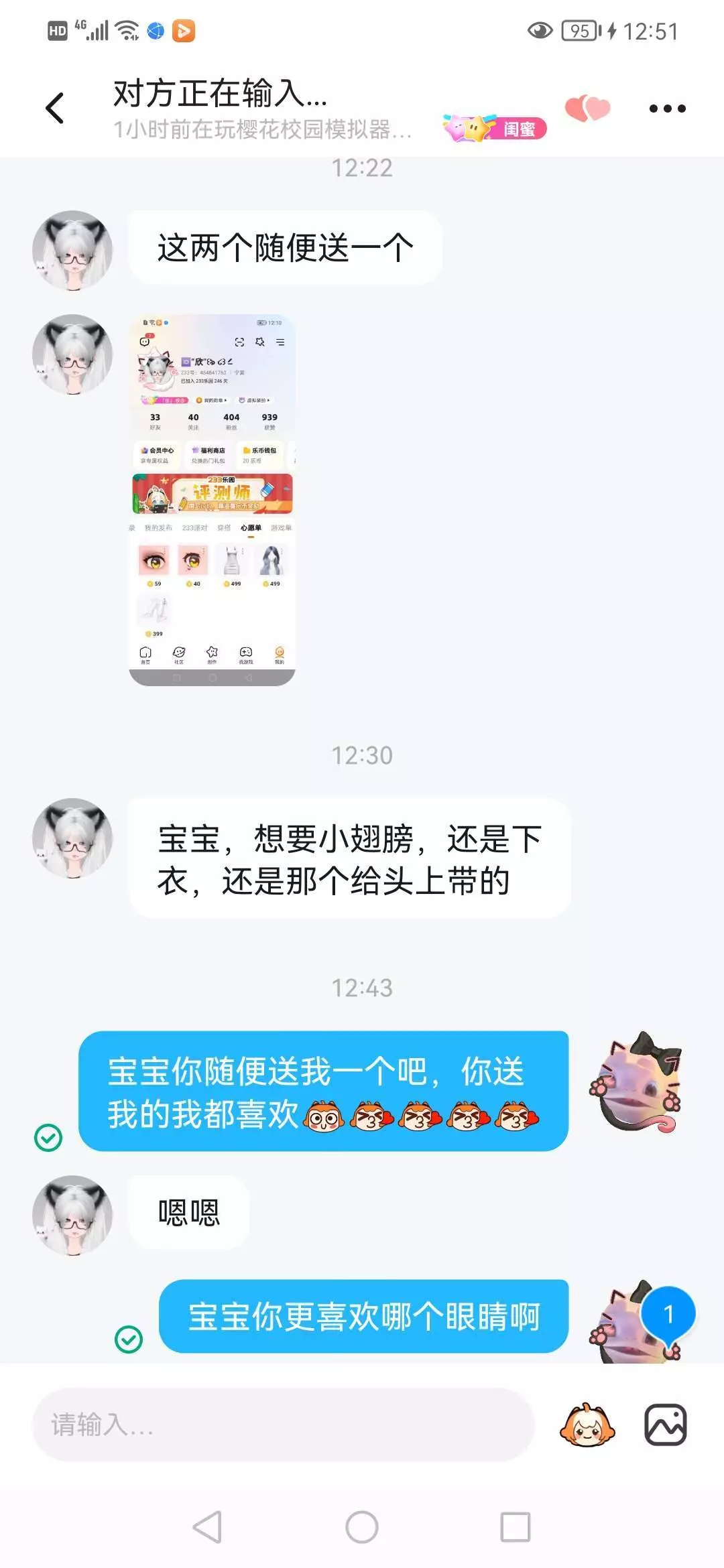Open my avatar beside 宝宝你随便送我一个吧 message

pos(636,1080)
